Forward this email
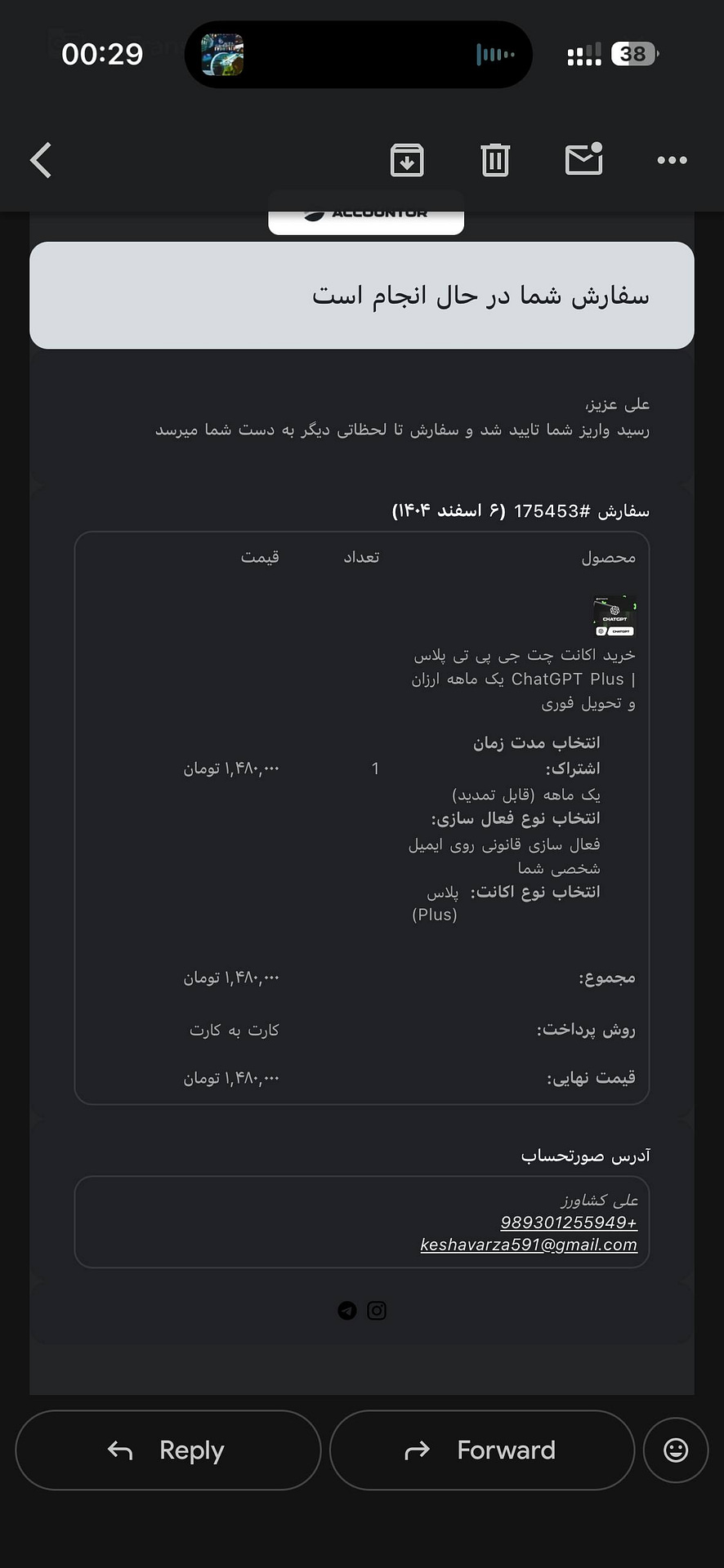The image size is (724, 1568). click(x=482, y=1450)
